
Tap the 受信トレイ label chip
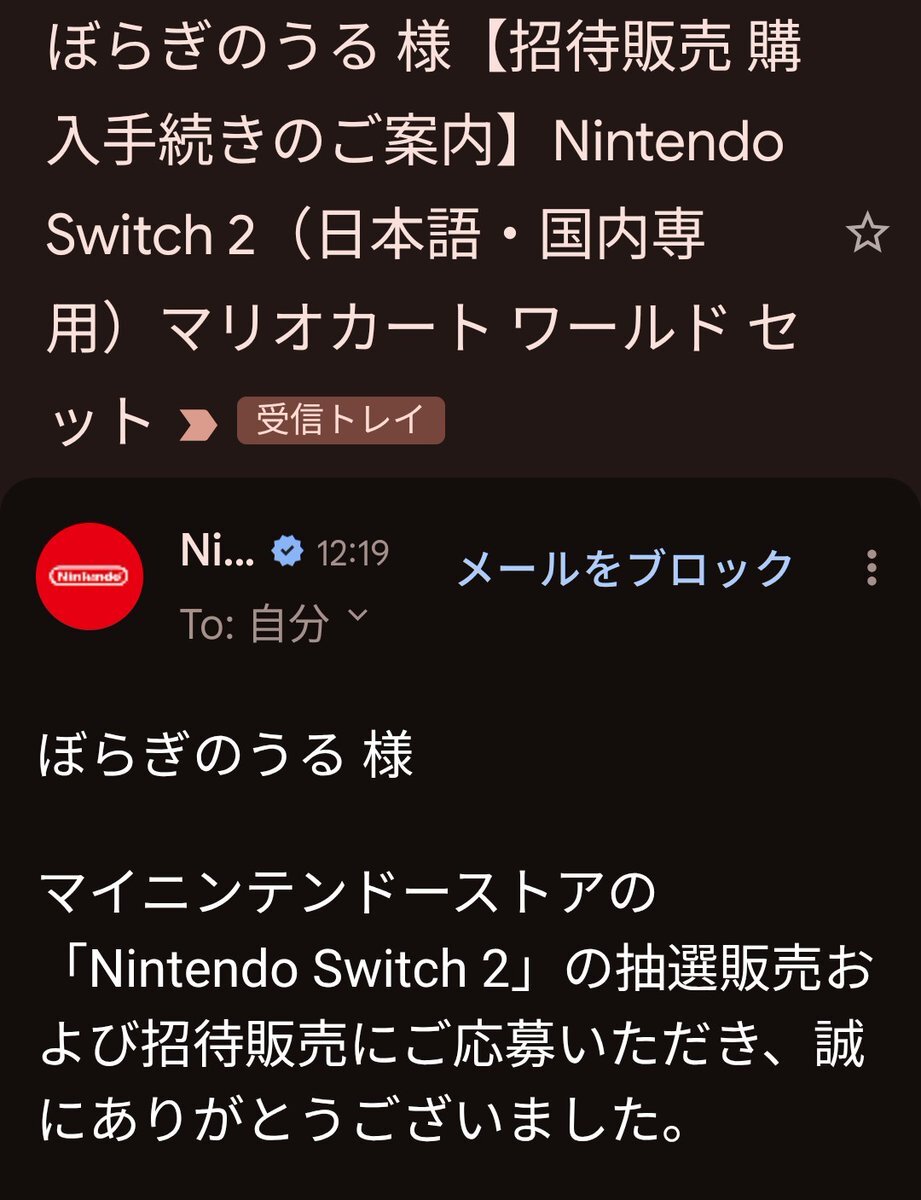click(x=340, y=421)
